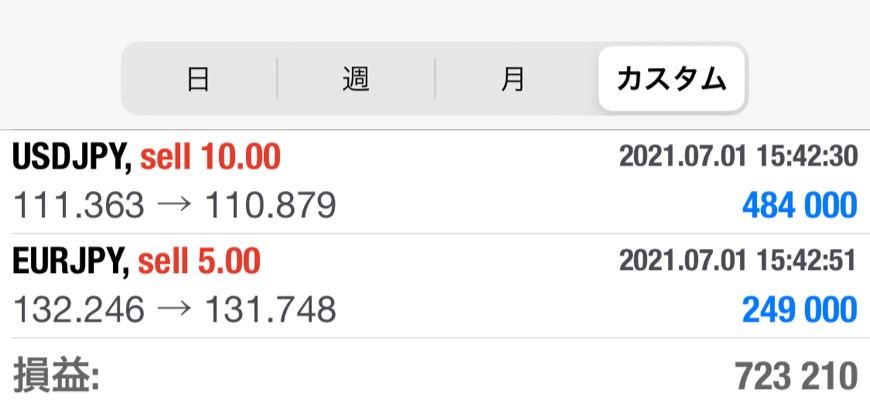
Task: Select the カスタム (custom) period segment
Action: (671, 79)
